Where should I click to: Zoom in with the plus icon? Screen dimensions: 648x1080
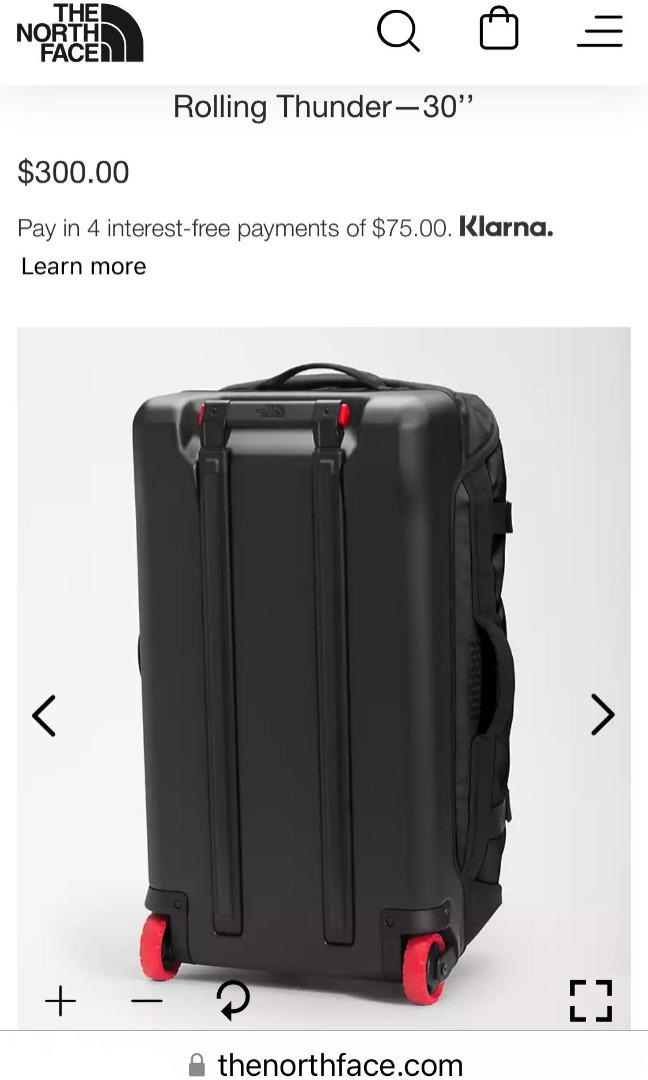click(x=61, y=1000)
